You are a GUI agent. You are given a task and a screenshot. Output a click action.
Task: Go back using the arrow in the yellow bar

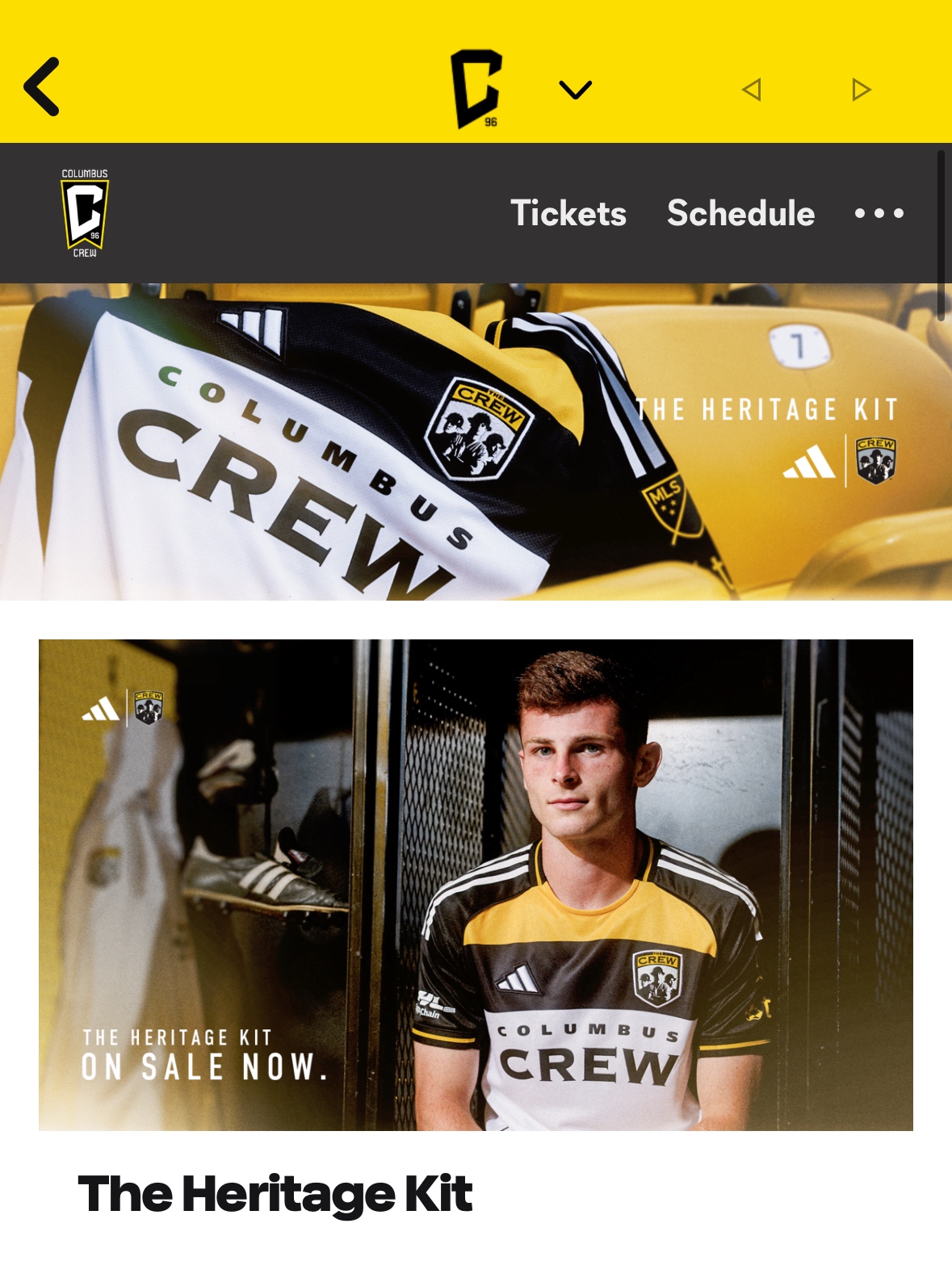42,86
